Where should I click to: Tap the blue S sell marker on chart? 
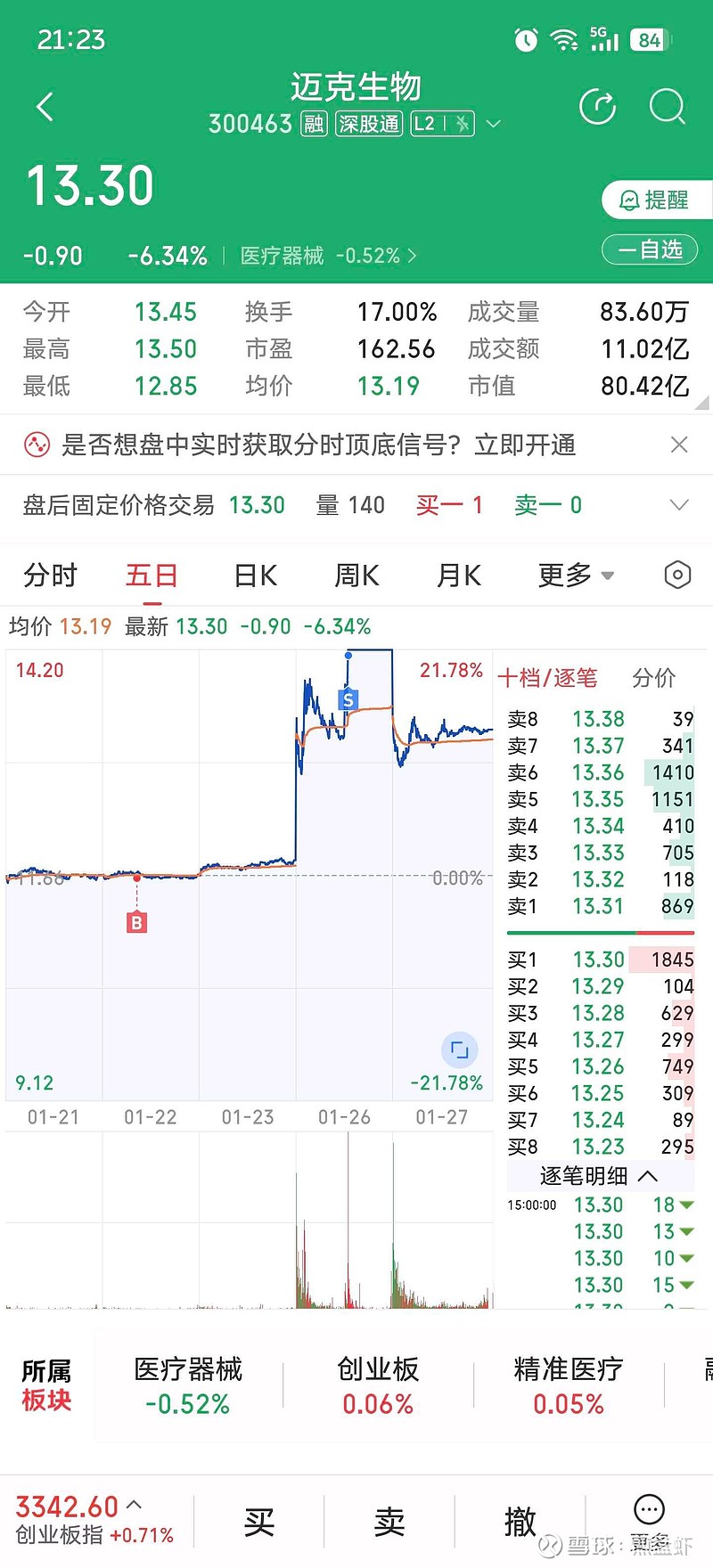[348, 700]
